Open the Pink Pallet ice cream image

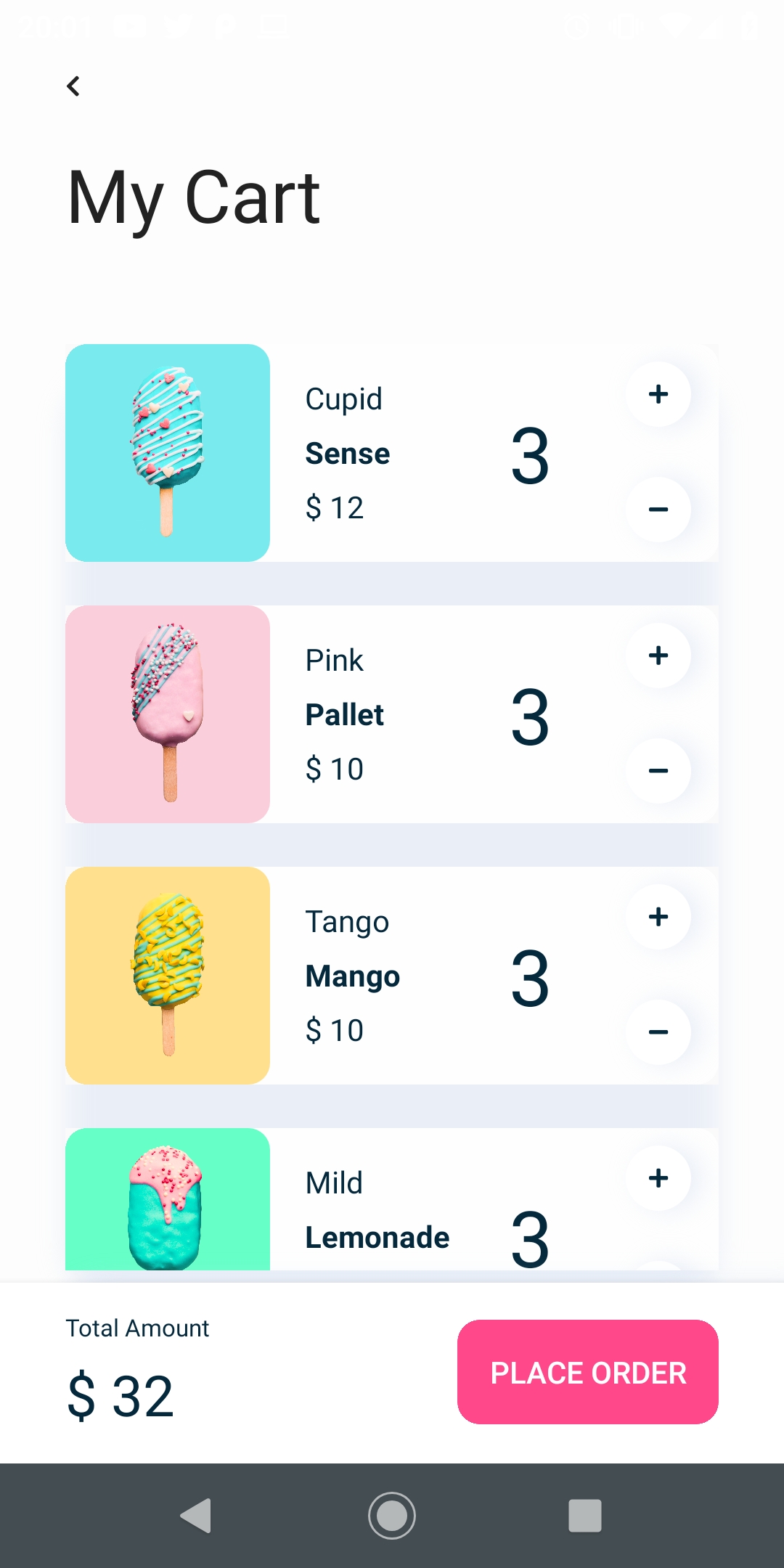[168, 714]
